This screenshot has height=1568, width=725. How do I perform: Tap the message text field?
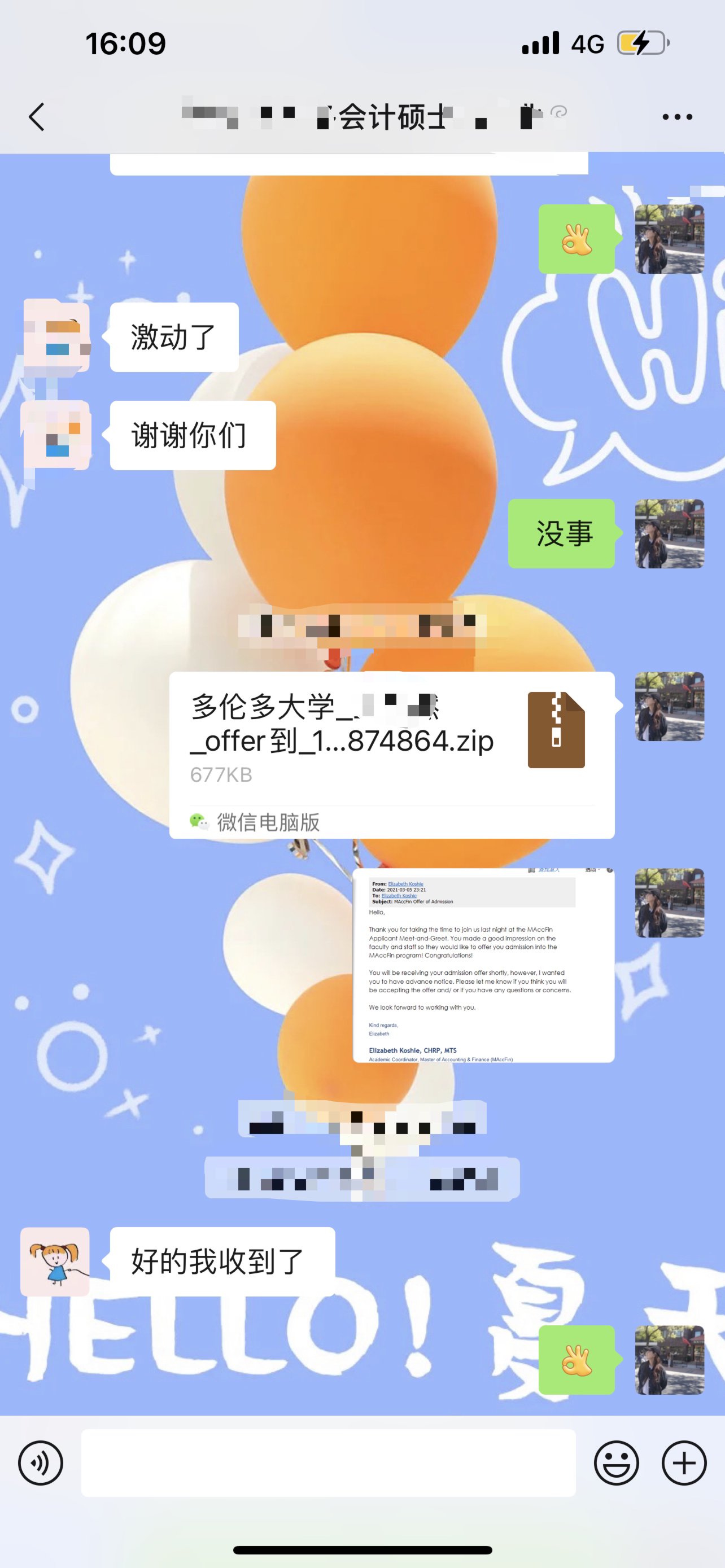coord(328,1462)
